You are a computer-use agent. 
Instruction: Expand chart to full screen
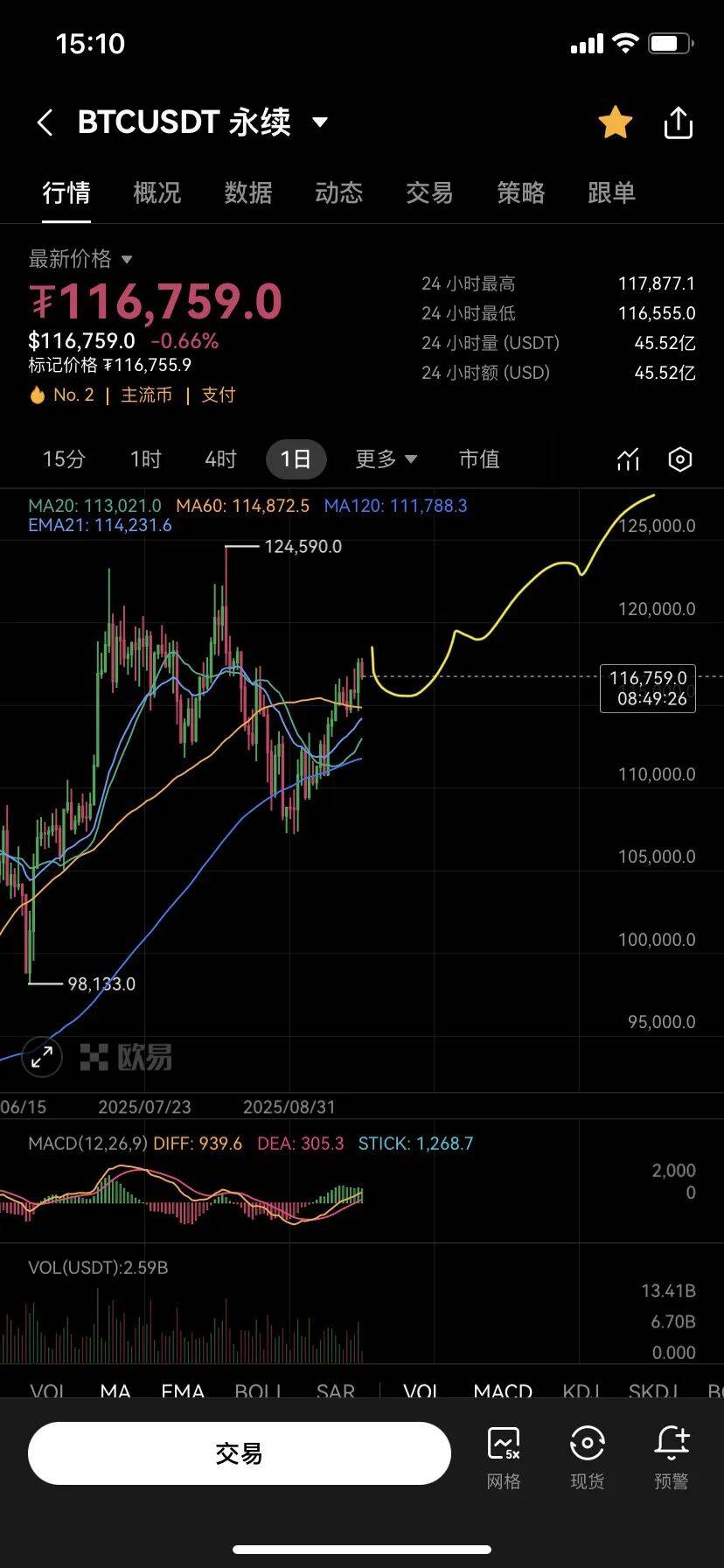41,1058
